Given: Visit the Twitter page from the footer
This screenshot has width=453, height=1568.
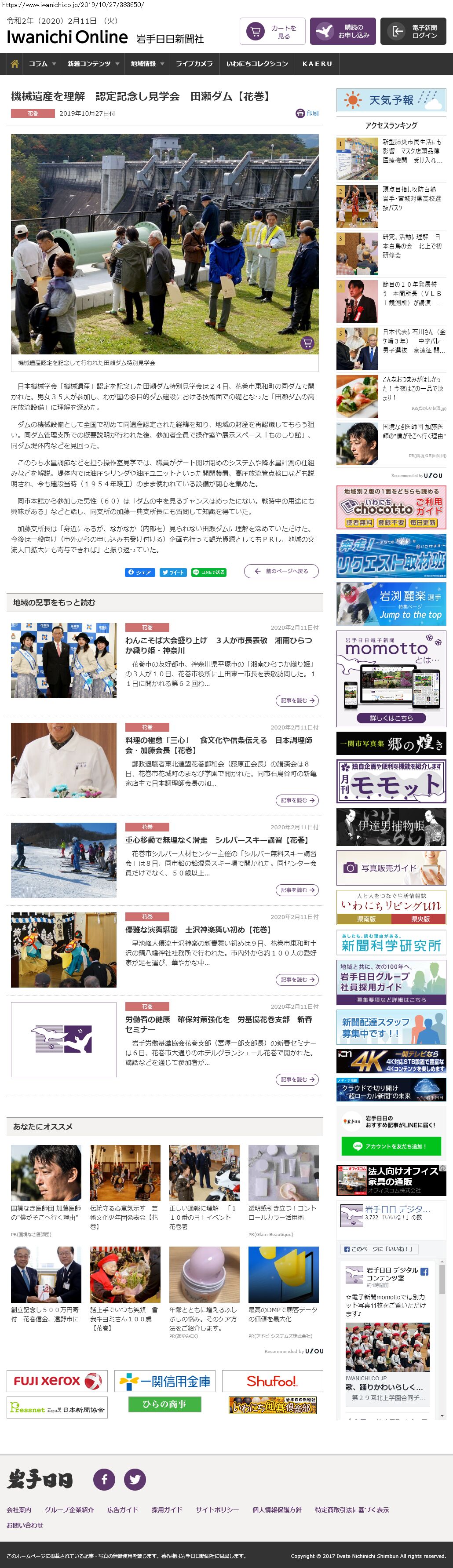Looking at the screenshot, I should [x=135, y=1479].
